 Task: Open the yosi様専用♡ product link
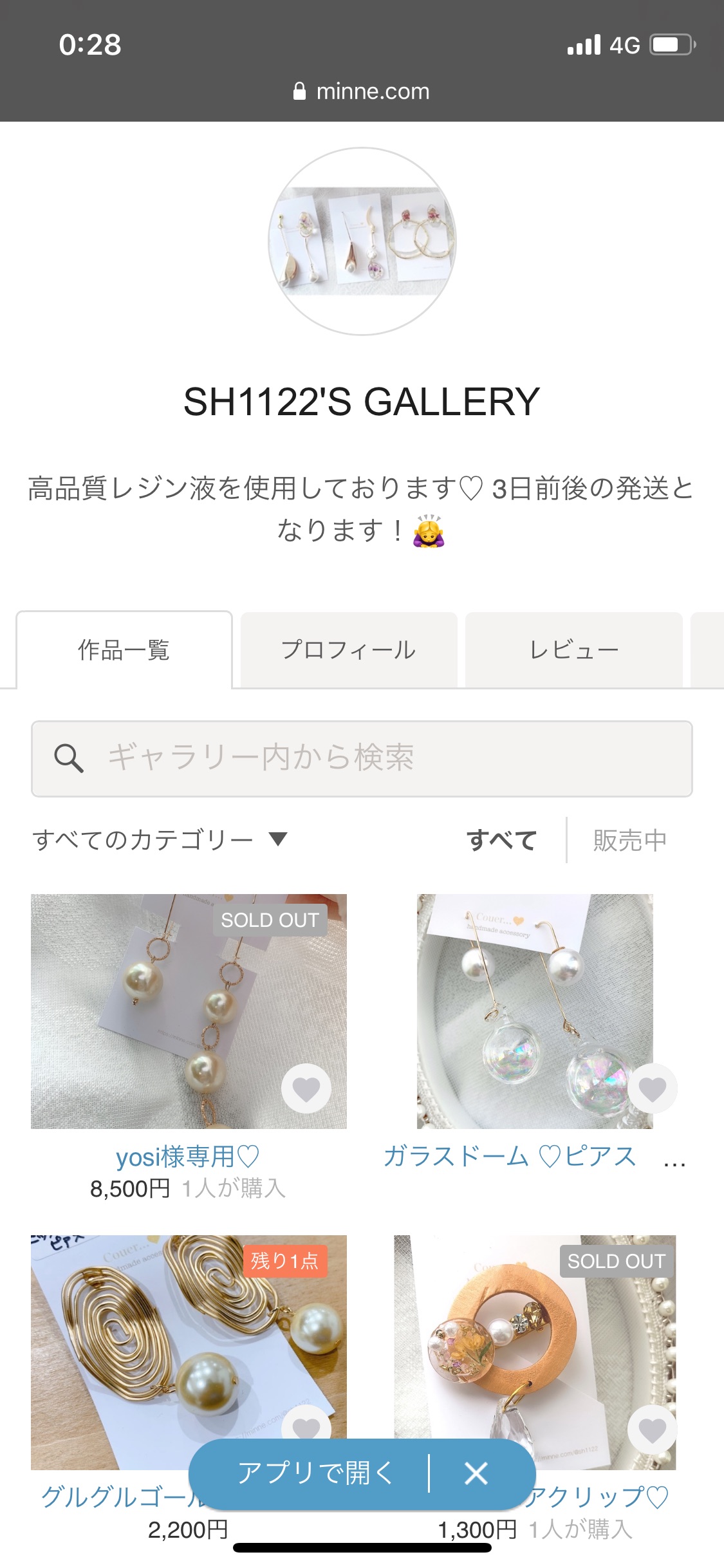(x=187, y=1157)
